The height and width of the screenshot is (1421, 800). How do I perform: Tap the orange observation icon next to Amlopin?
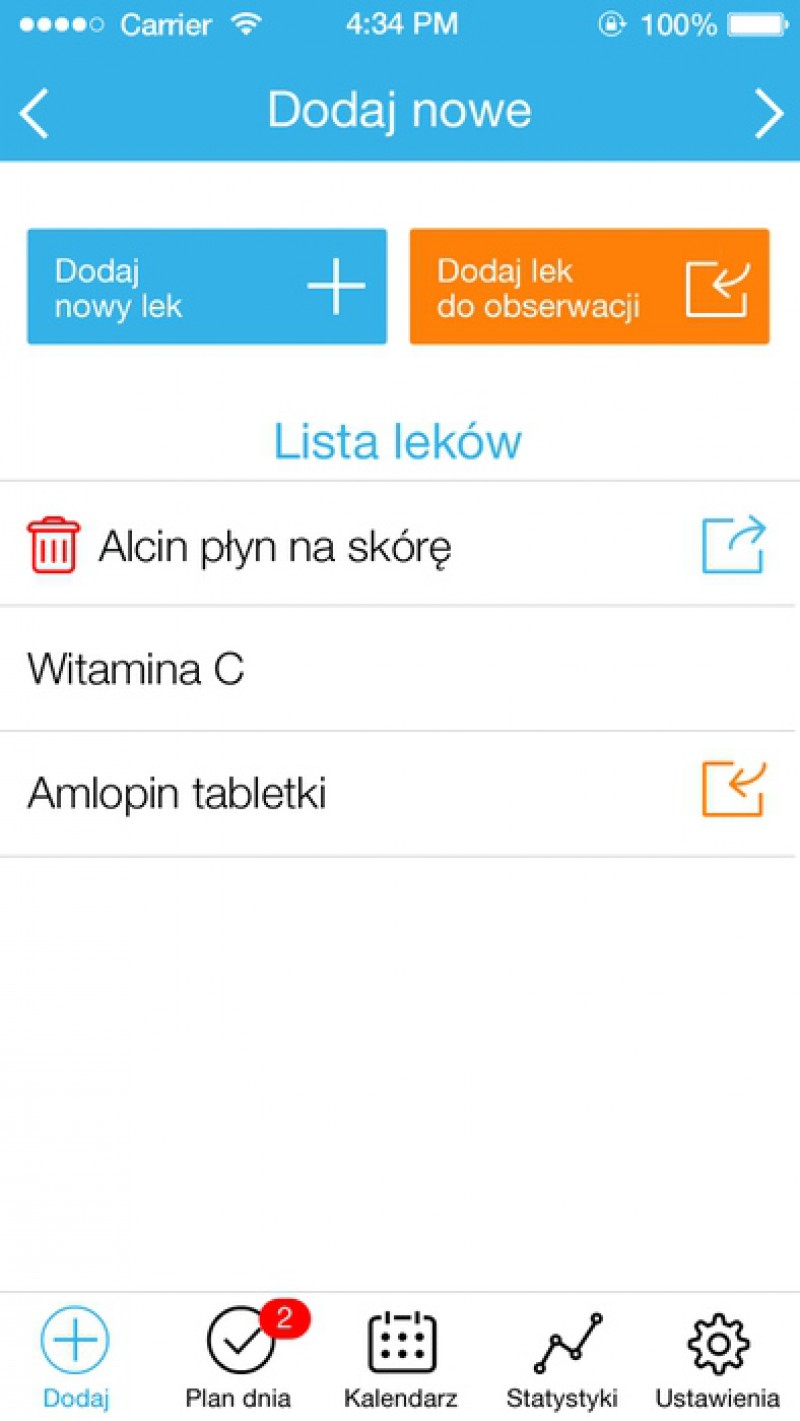[x=734, y=789]
